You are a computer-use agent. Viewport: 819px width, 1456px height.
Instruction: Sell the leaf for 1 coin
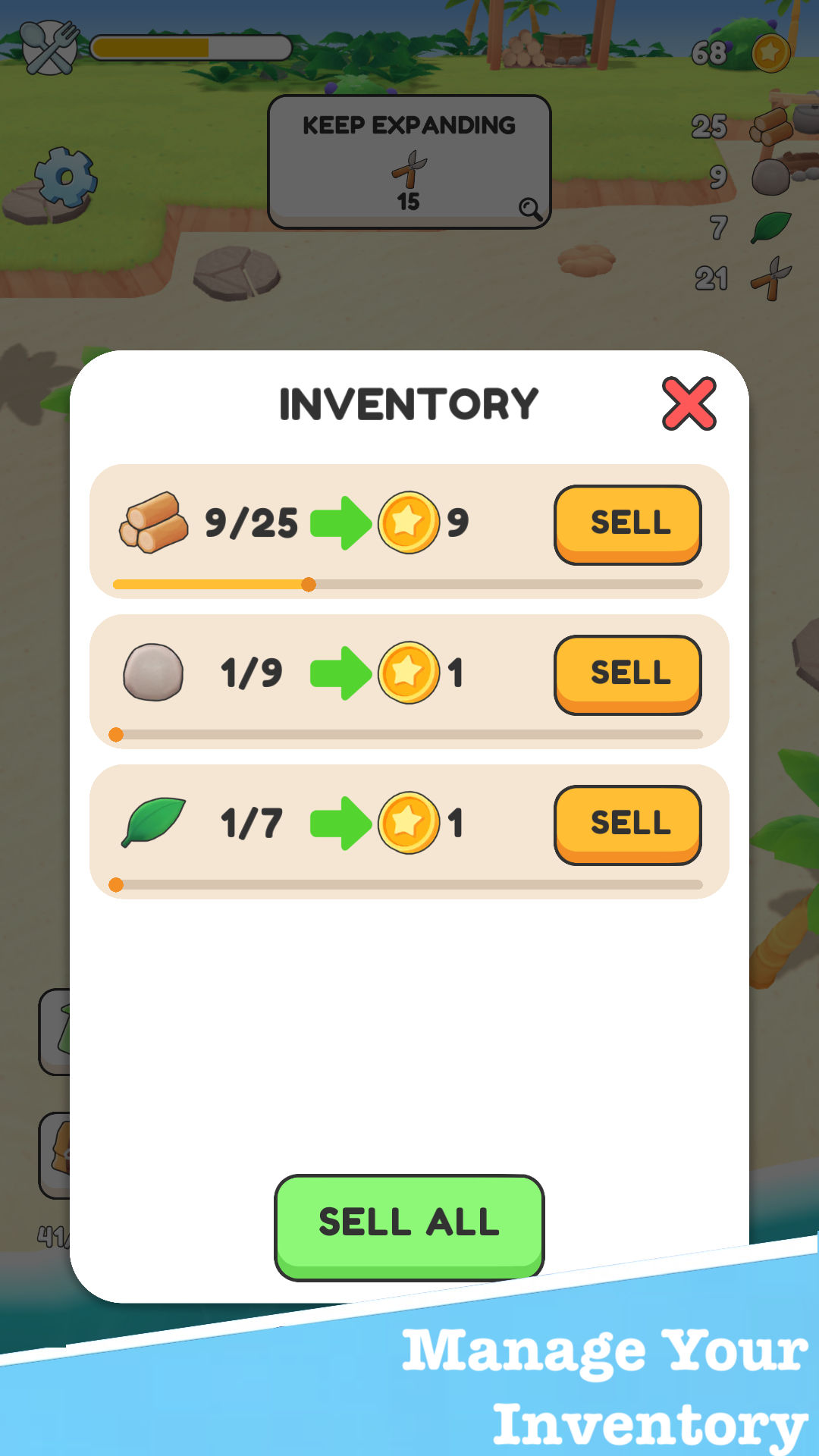tap(628, 824)
